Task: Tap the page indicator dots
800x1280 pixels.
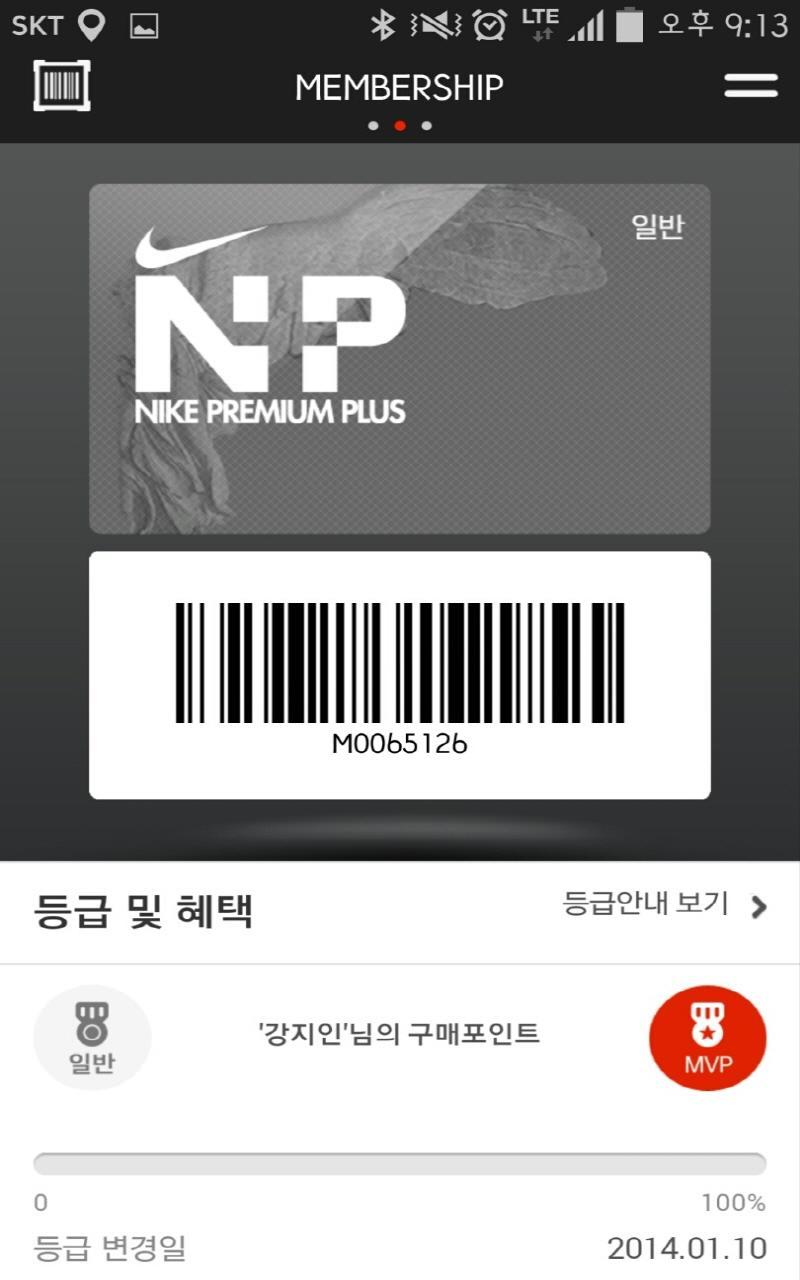Action: pos(400,126)
